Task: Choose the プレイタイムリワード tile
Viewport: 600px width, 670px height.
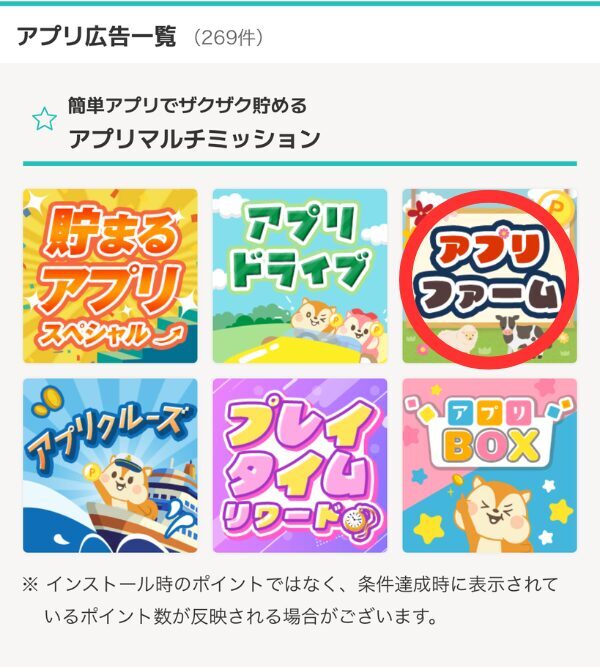Action: click(x=299, y=465)
